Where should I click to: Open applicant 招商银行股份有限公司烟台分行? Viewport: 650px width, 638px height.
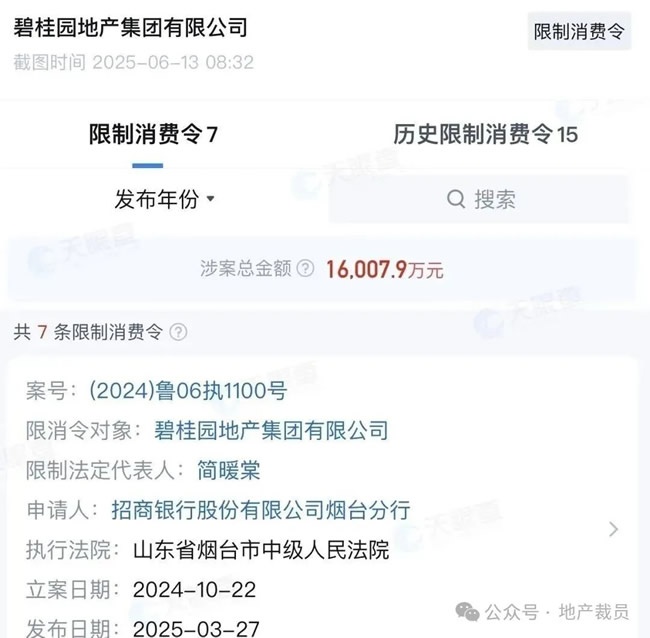[x=260, y=509]
